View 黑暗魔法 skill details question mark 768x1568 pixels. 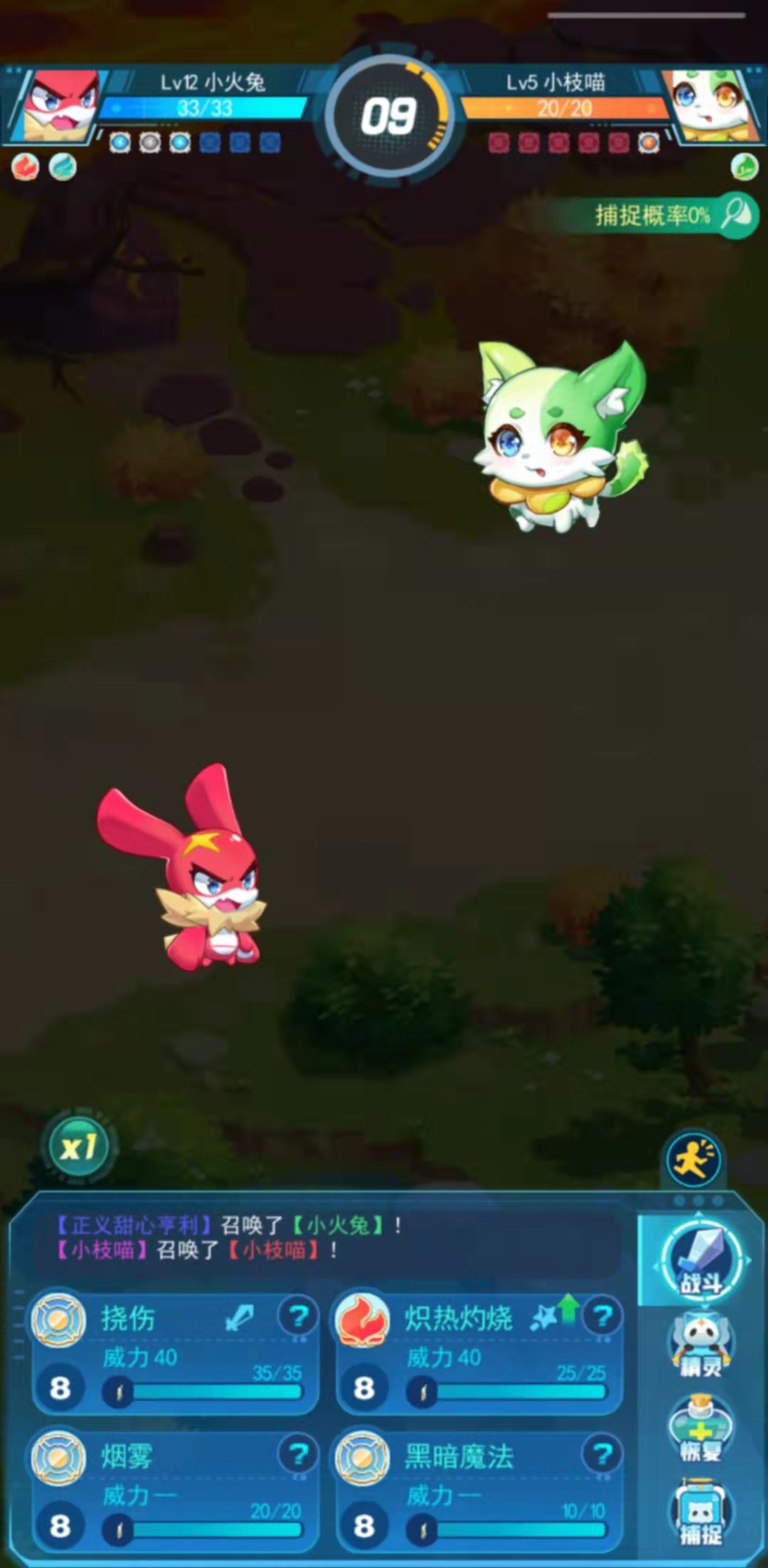point(601,1456)
